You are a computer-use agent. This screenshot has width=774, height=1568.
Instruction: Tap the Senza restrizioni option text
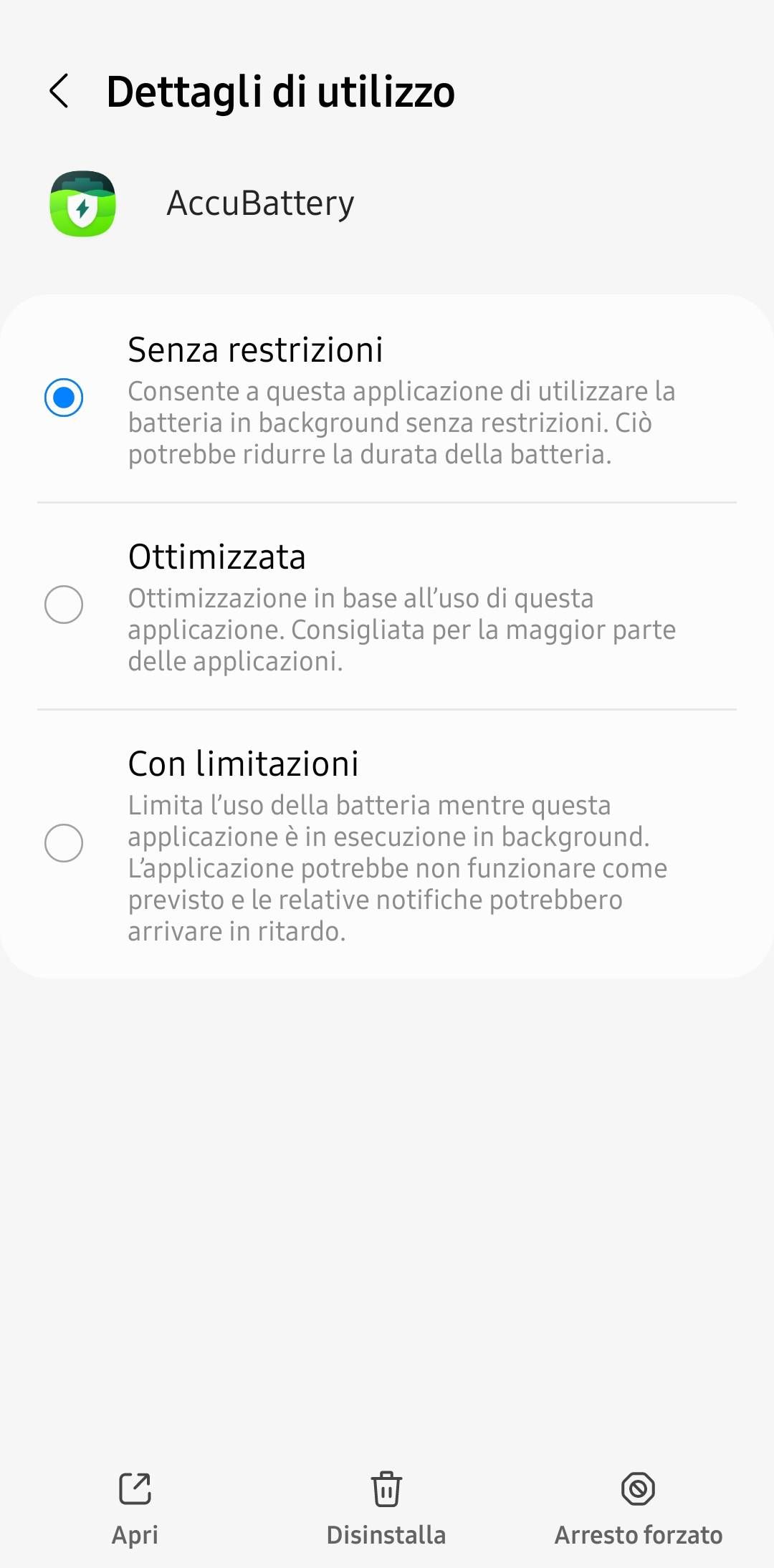[256, 351]
